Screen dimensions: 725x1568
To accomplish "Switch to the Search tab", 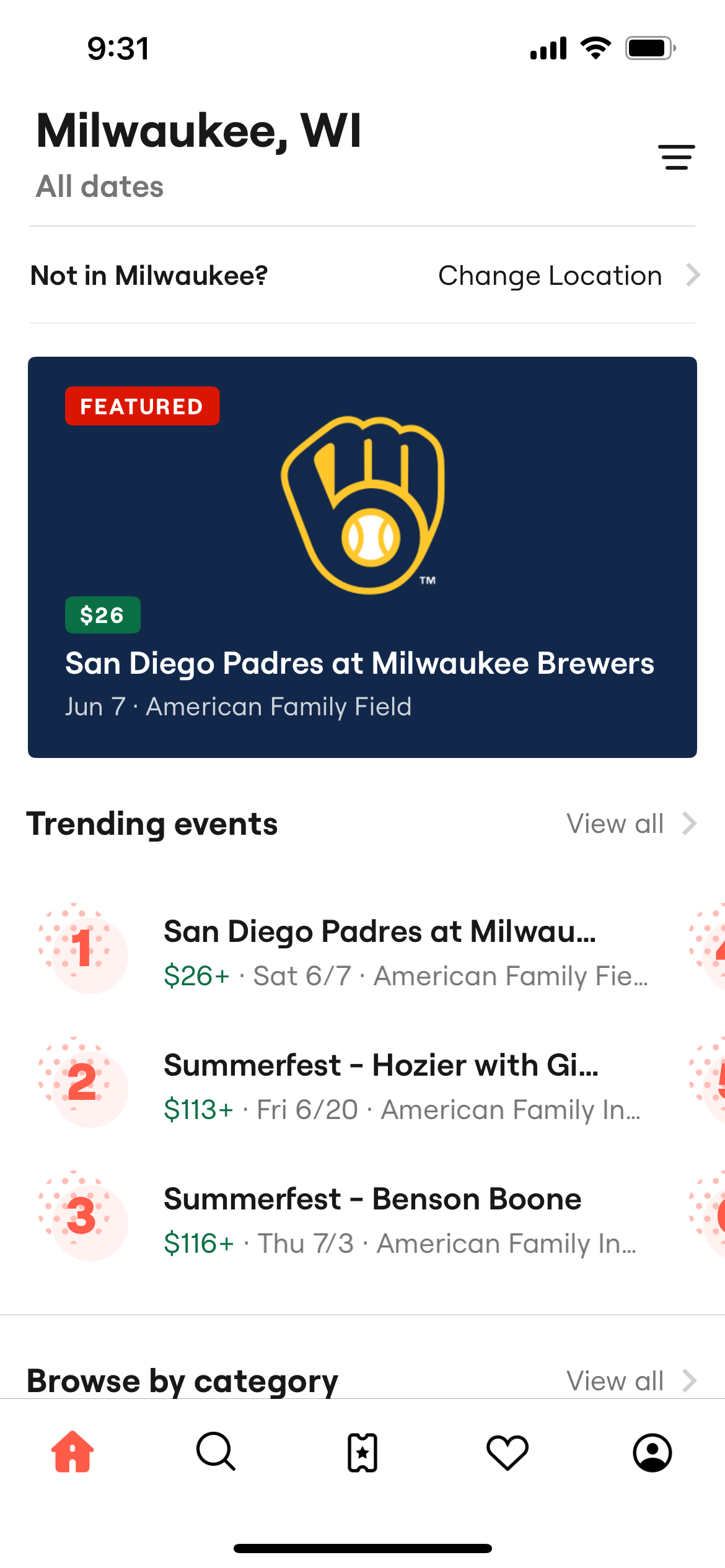I will point(216,1452).
